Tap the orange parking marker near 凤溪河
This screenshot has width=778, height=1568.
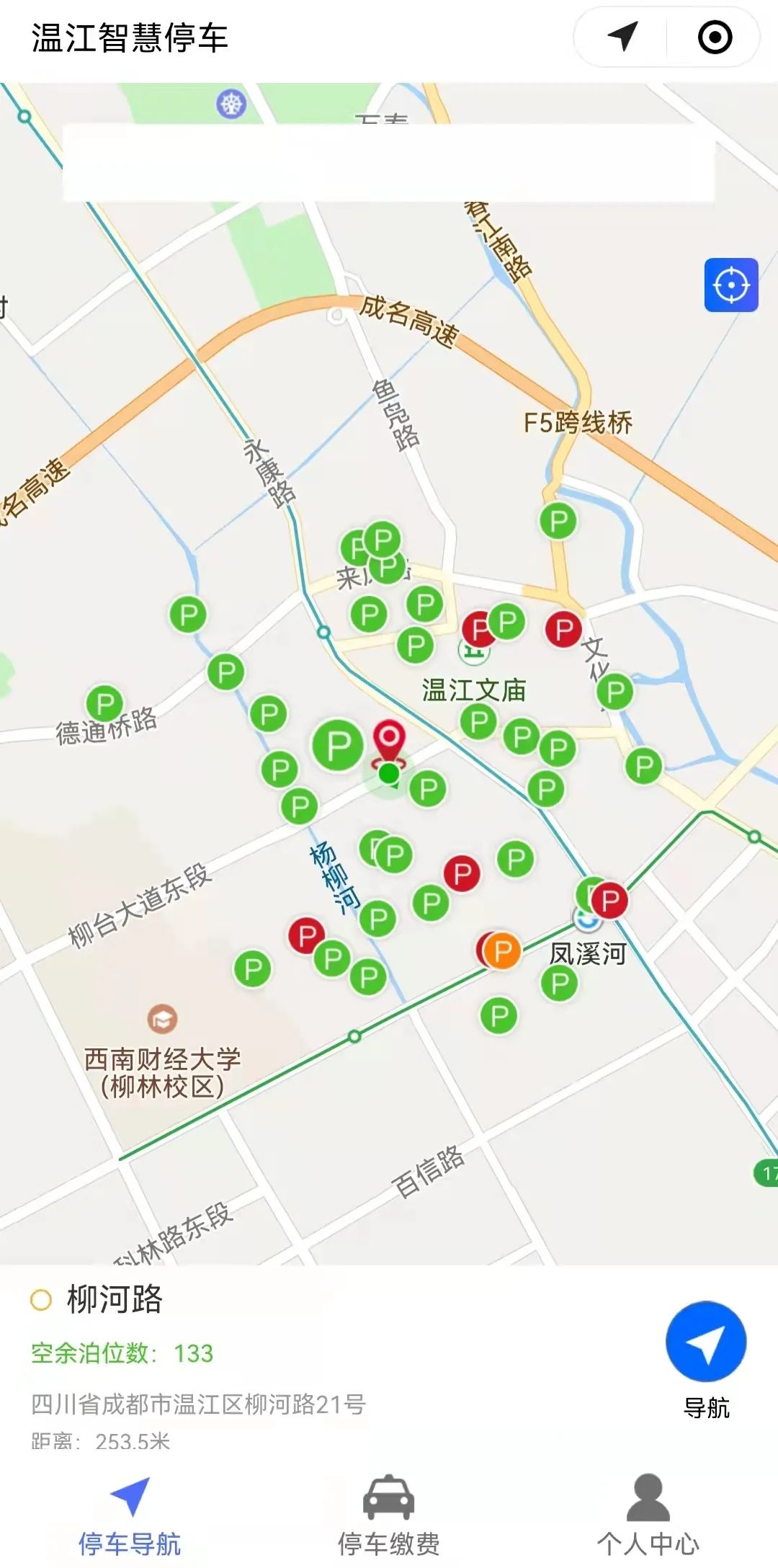[502, 951]
